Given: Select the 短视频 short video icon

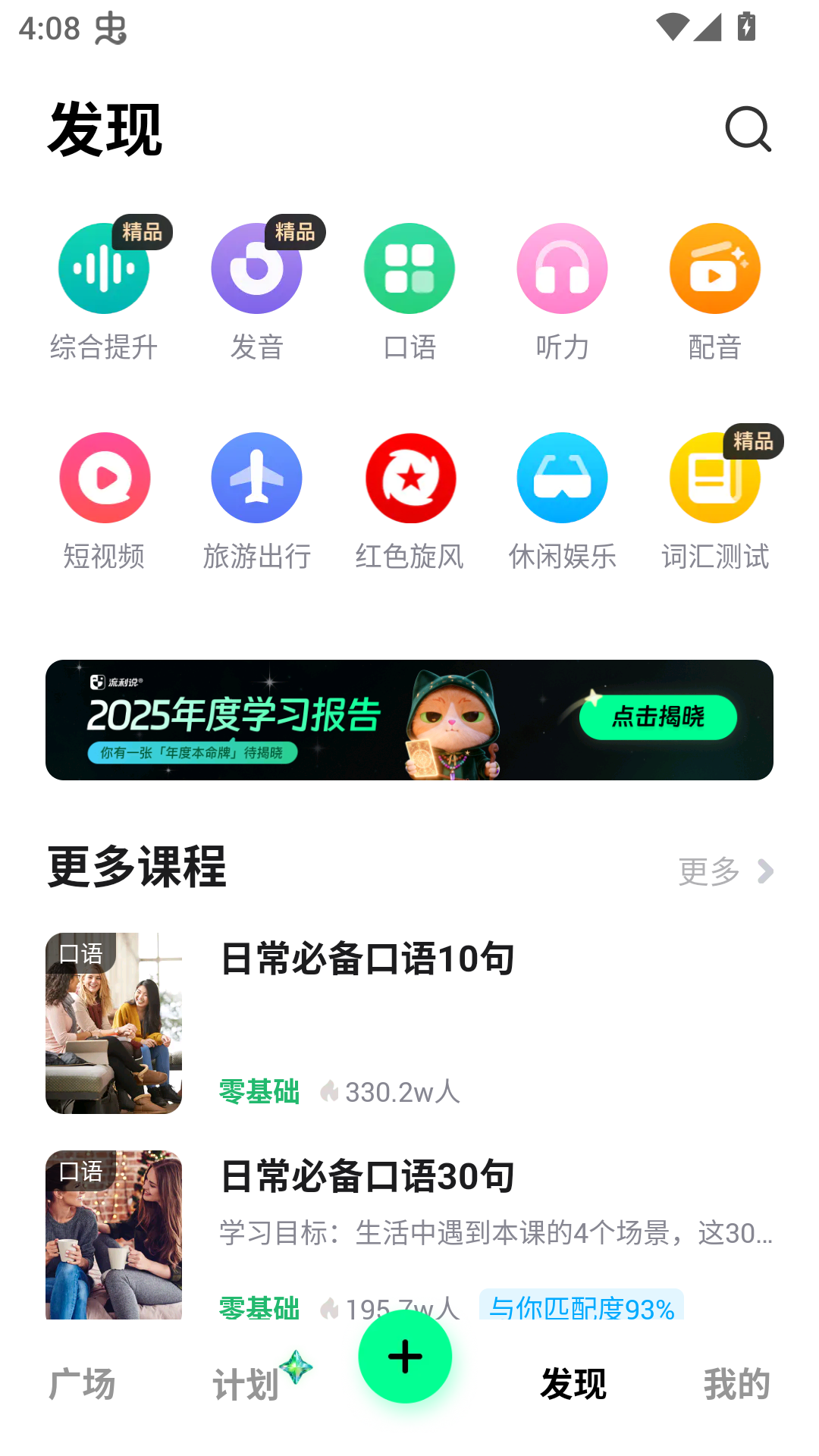Looking at the screenshot, I should pos(104,478).
